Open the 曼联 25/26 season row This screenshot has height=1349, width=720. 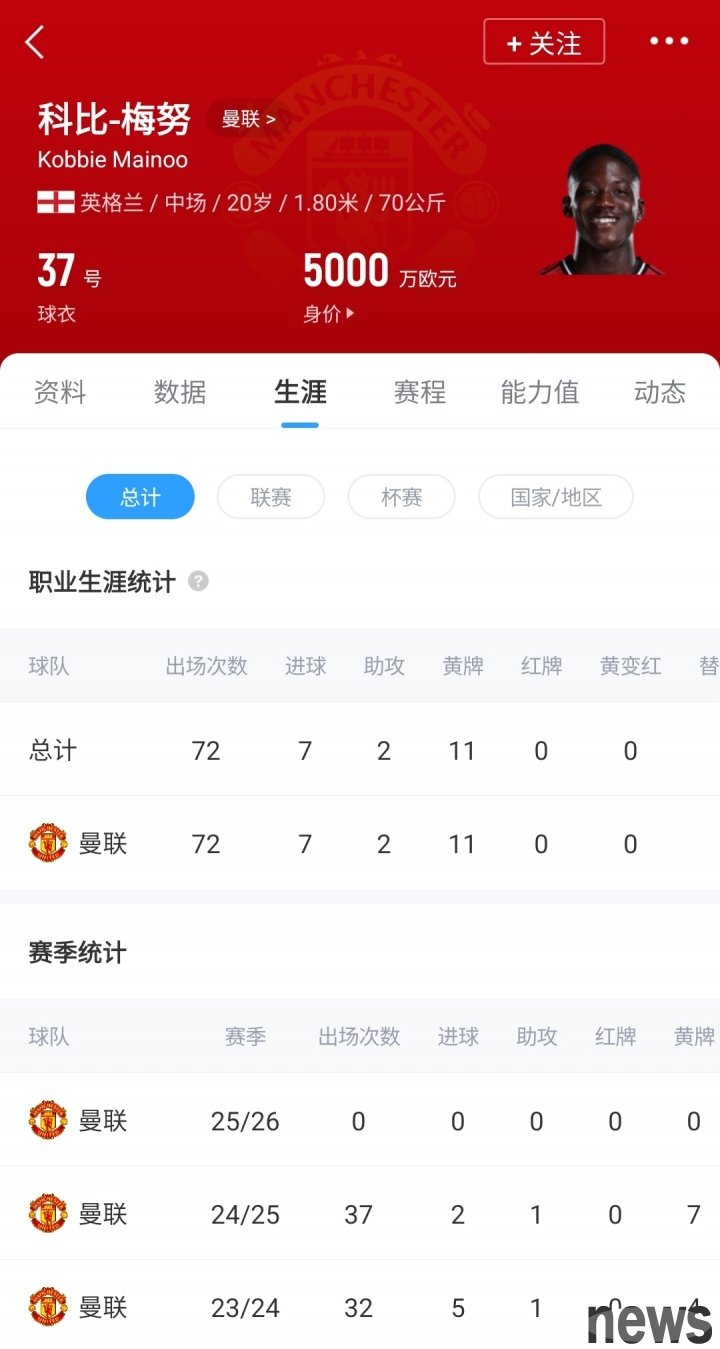pos(360,1121)
